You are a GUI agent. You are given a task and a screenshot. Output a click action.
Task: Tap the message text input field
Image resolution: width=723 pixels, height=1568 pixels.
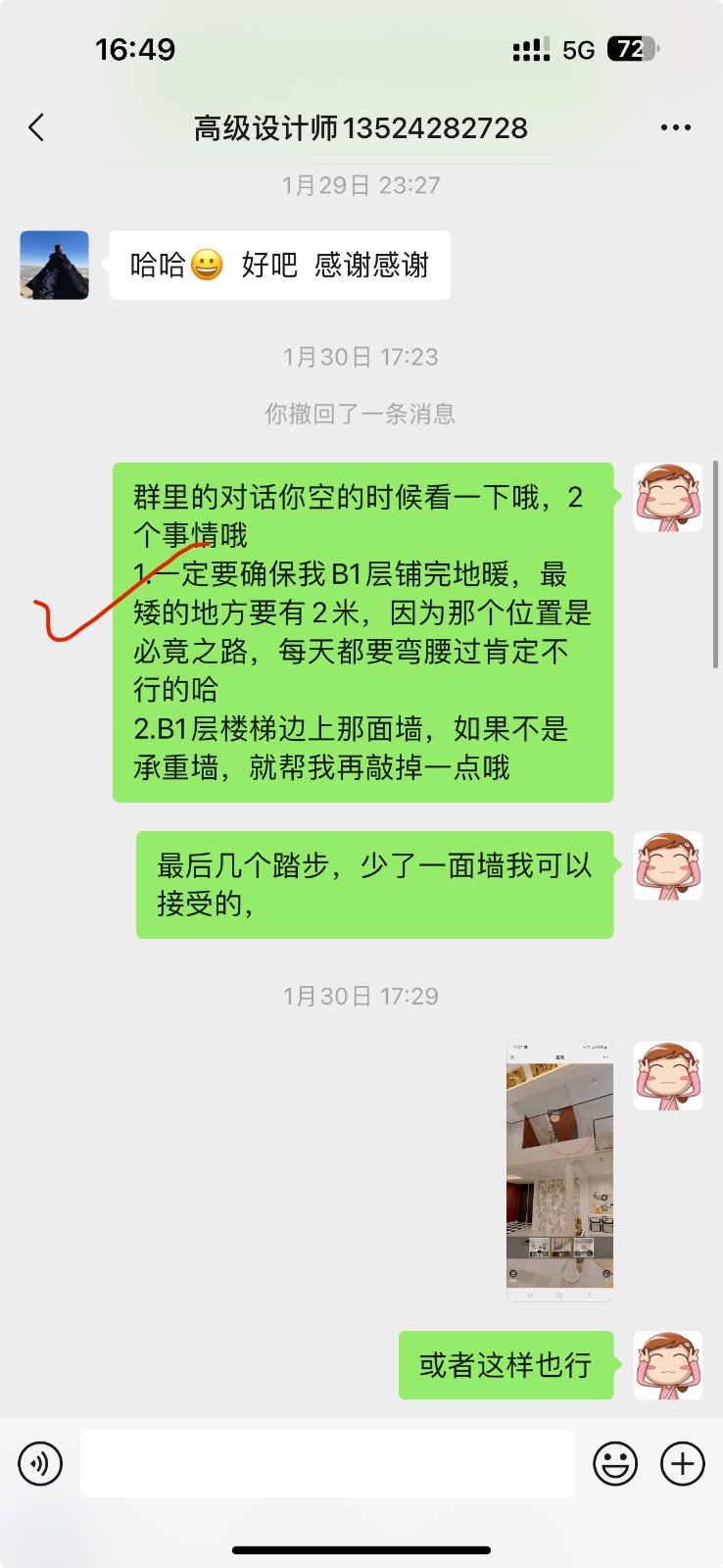pyautogui.click(x=327, y=1464)
